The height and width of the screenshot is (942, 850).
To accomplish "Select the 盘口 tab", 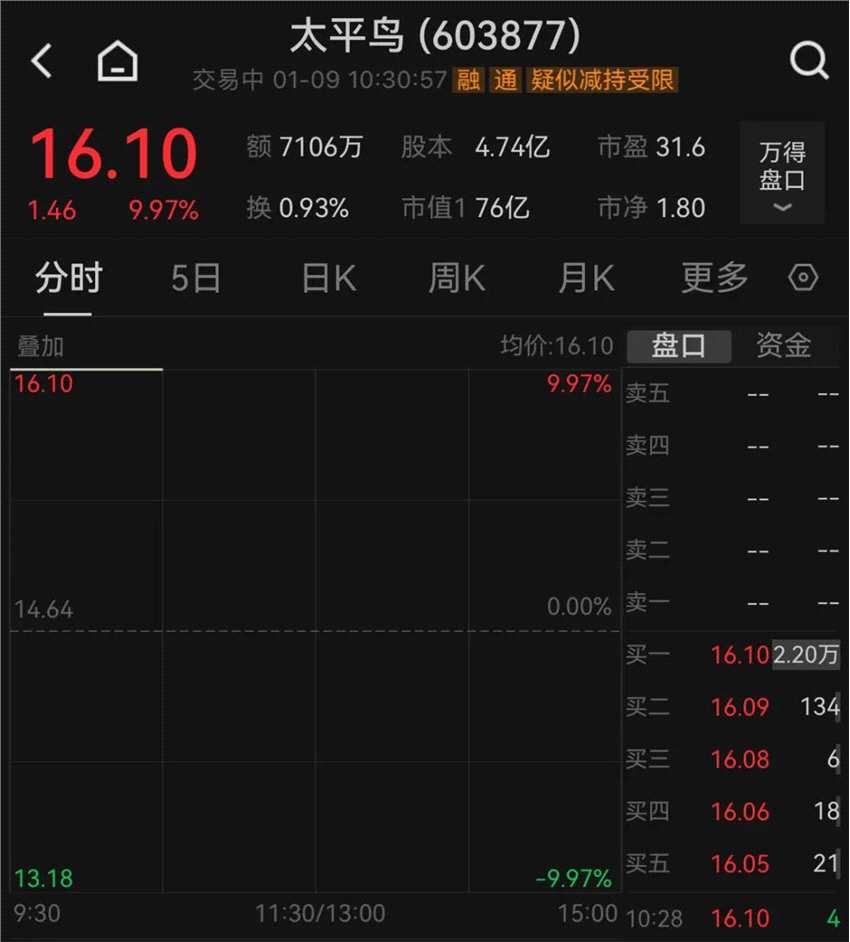I will pyautogui.click(x=679, y=346).
